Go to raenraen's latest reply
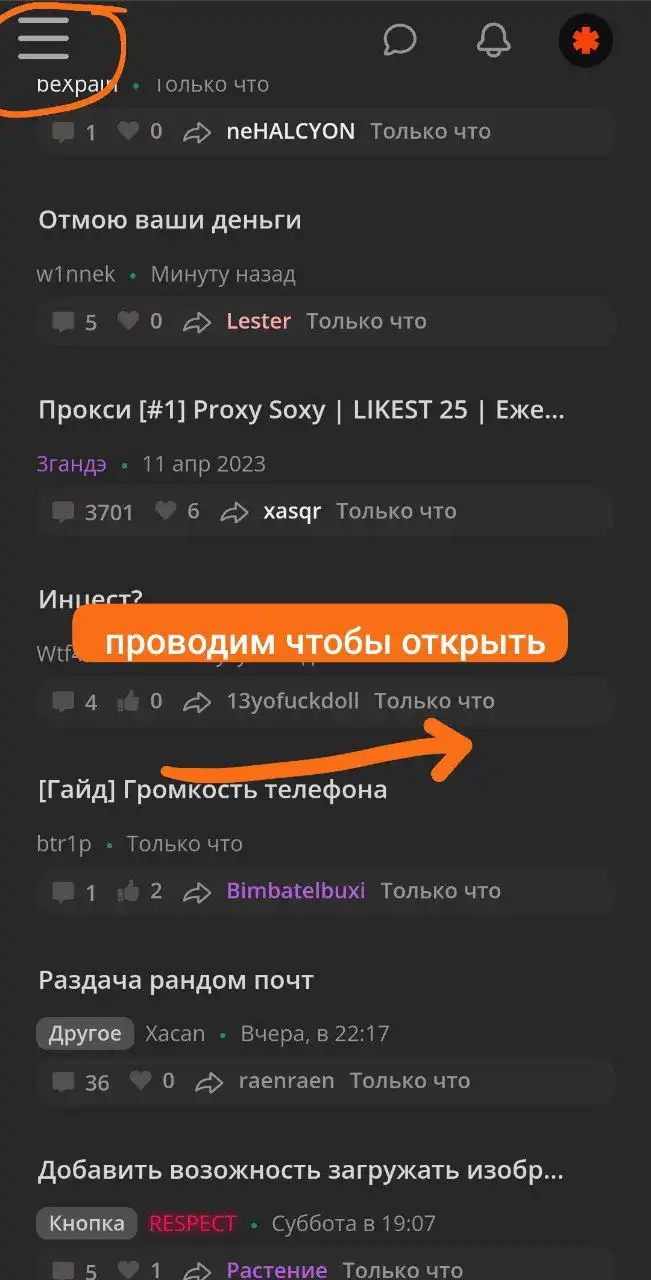The height and width of the screenshot is (1280, 651). pos(287,1081)
